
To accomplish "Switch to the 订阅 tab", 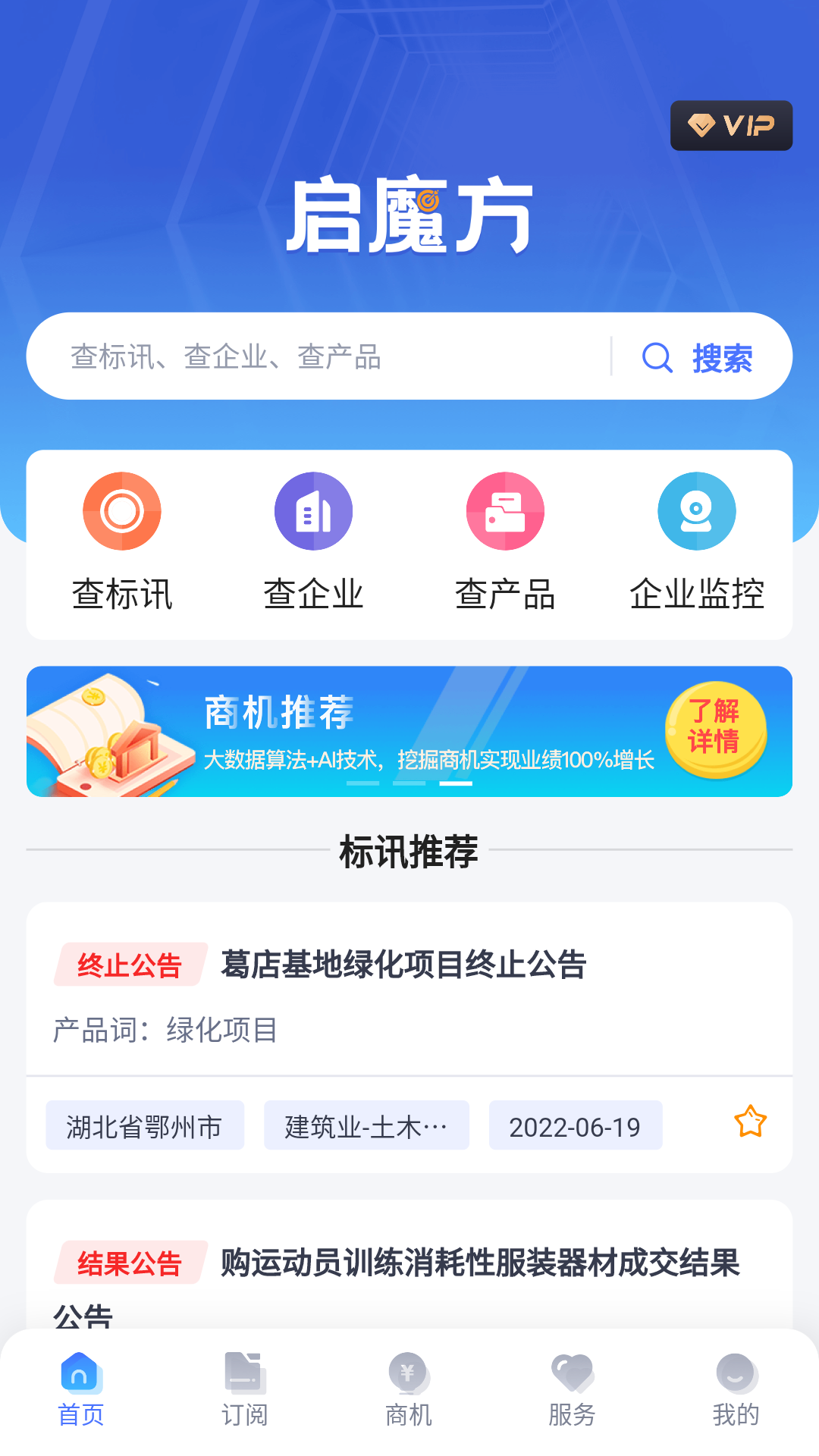I will (x=244, y=1392).
